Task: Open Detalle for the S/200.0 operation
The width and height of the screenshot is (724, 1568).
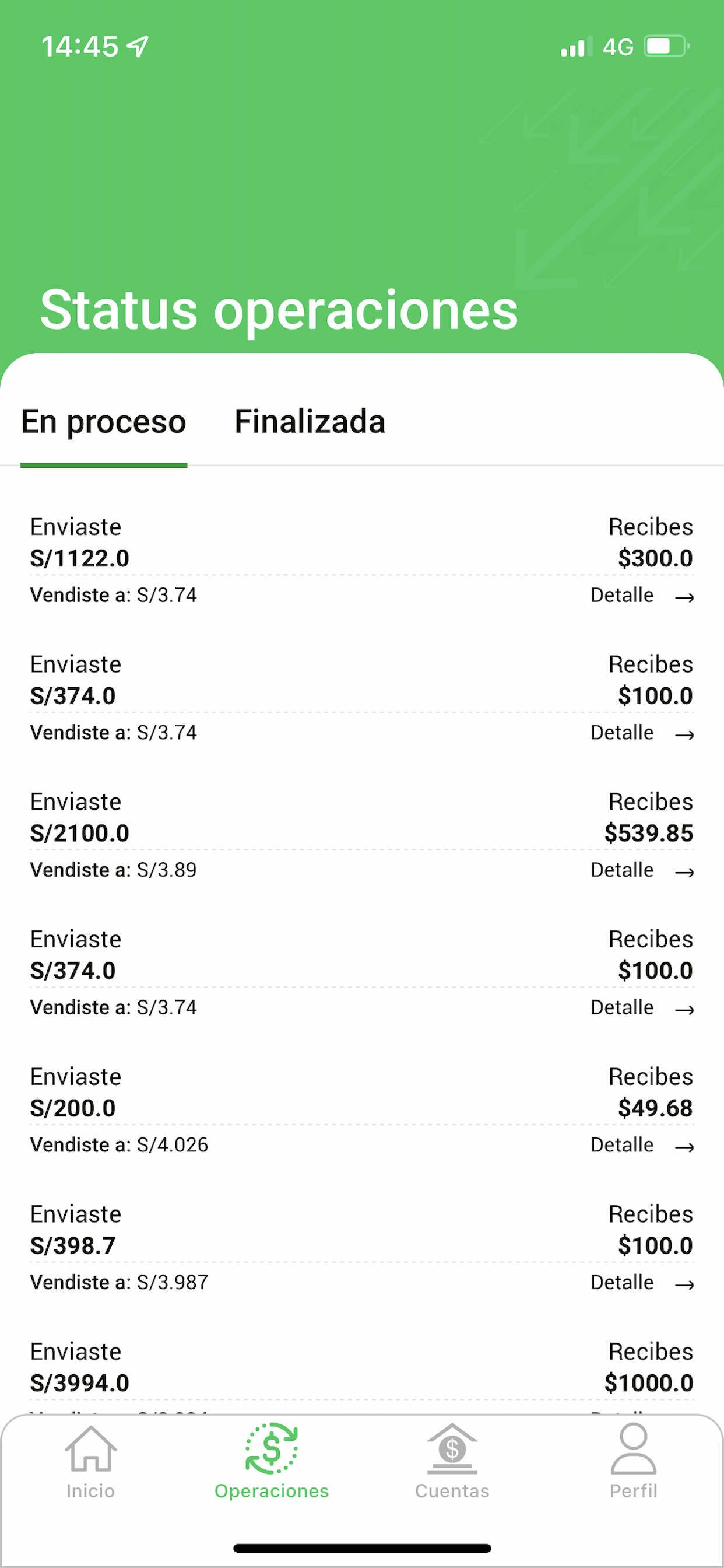Action: pyautogui.click(x=642, y=1146)
